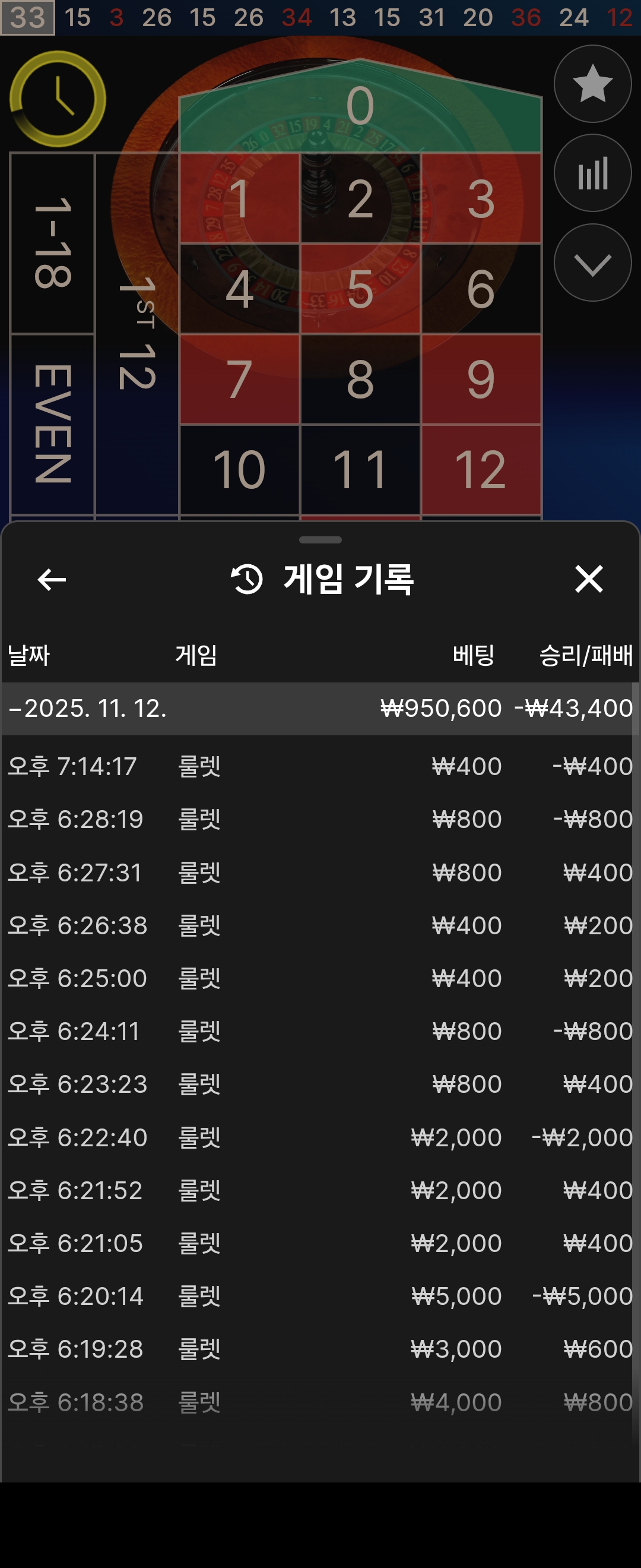Open the 오후 6:26:38 roulette record
The image size is (641, 1568).
click(x=320, y=925)
